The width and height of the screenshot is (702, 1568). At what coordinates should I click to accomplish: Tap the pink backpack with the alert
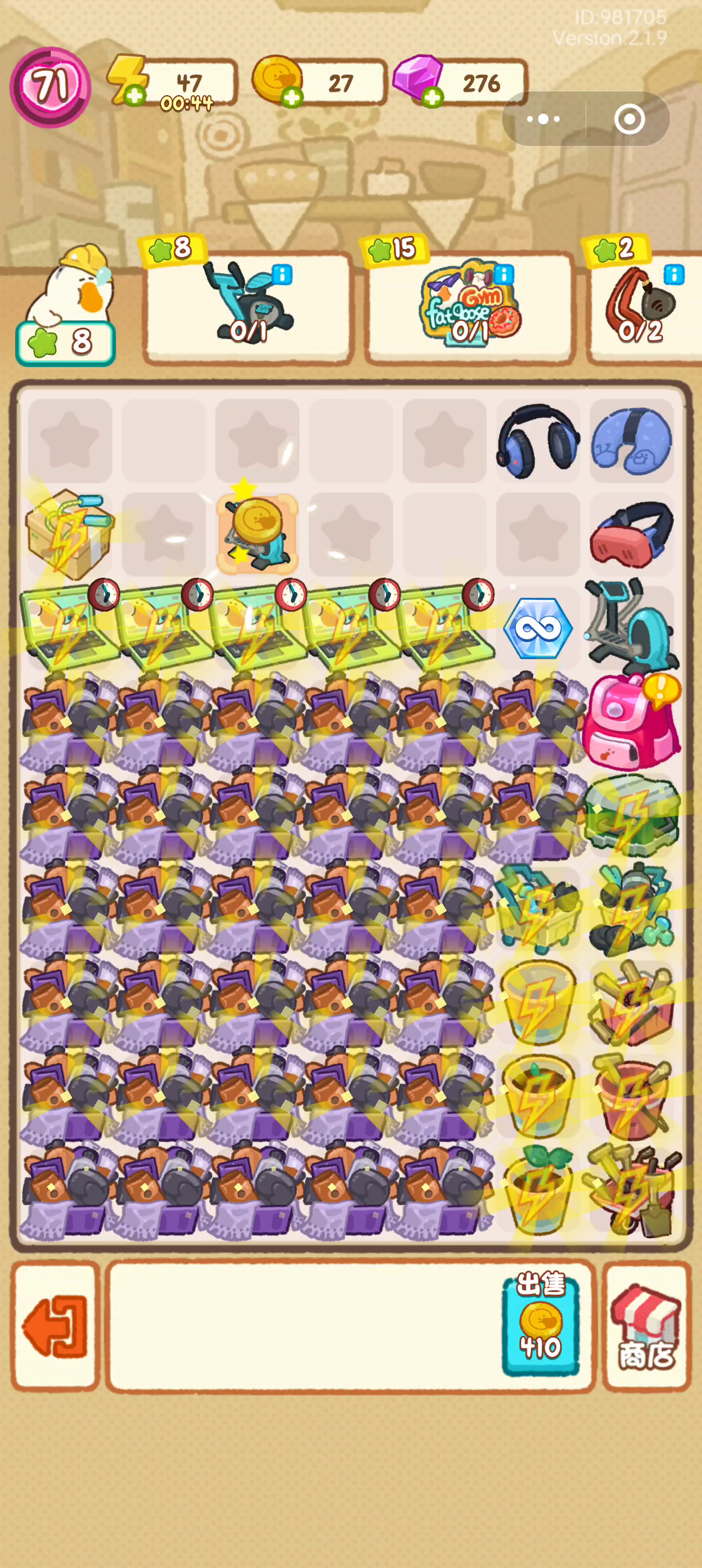coord(631,721)
